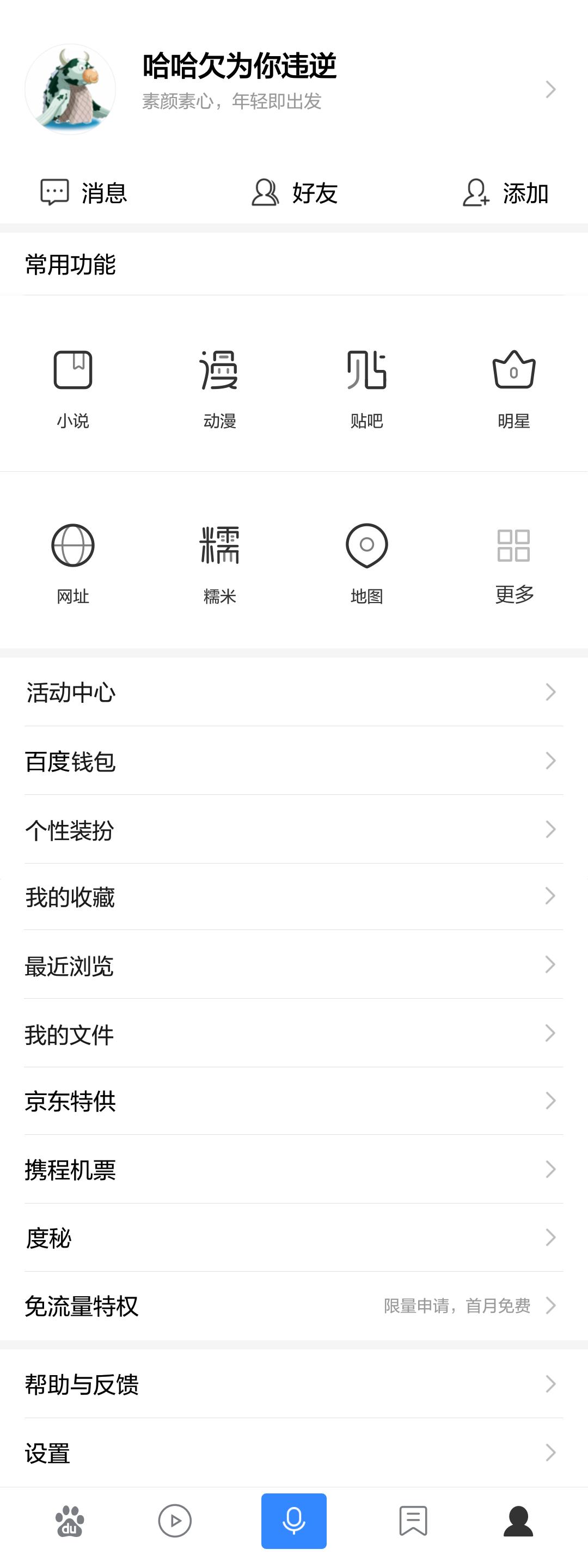
Task: Open 设置 (Settings)
Action: 293,1453
